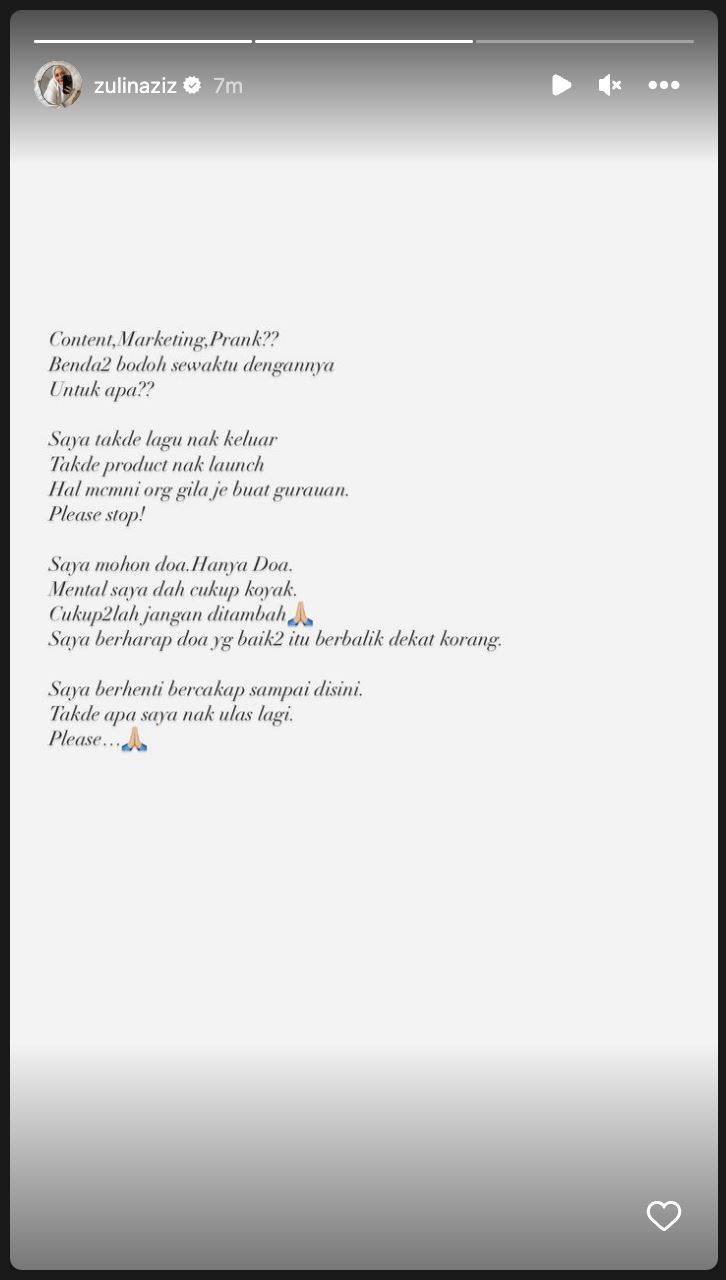The height and width of the screenshot is (1280, 726).
Task: Open zulinaziz's profile picture
Action: tap(58, 86)
